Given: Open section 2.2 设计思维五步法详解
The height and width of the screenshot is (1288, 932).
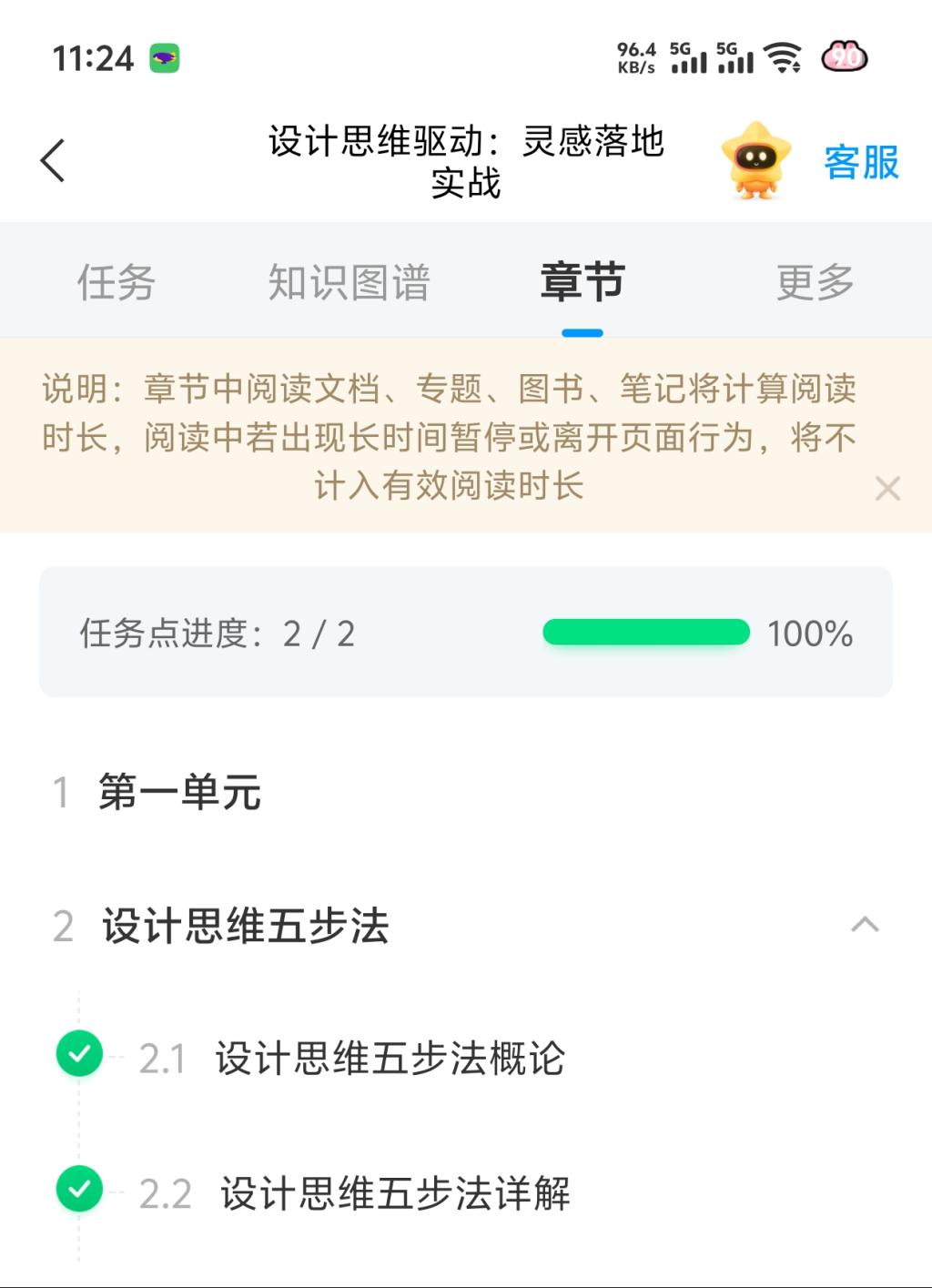Looking at the screenshot, I should click(x=395, y=1193).
